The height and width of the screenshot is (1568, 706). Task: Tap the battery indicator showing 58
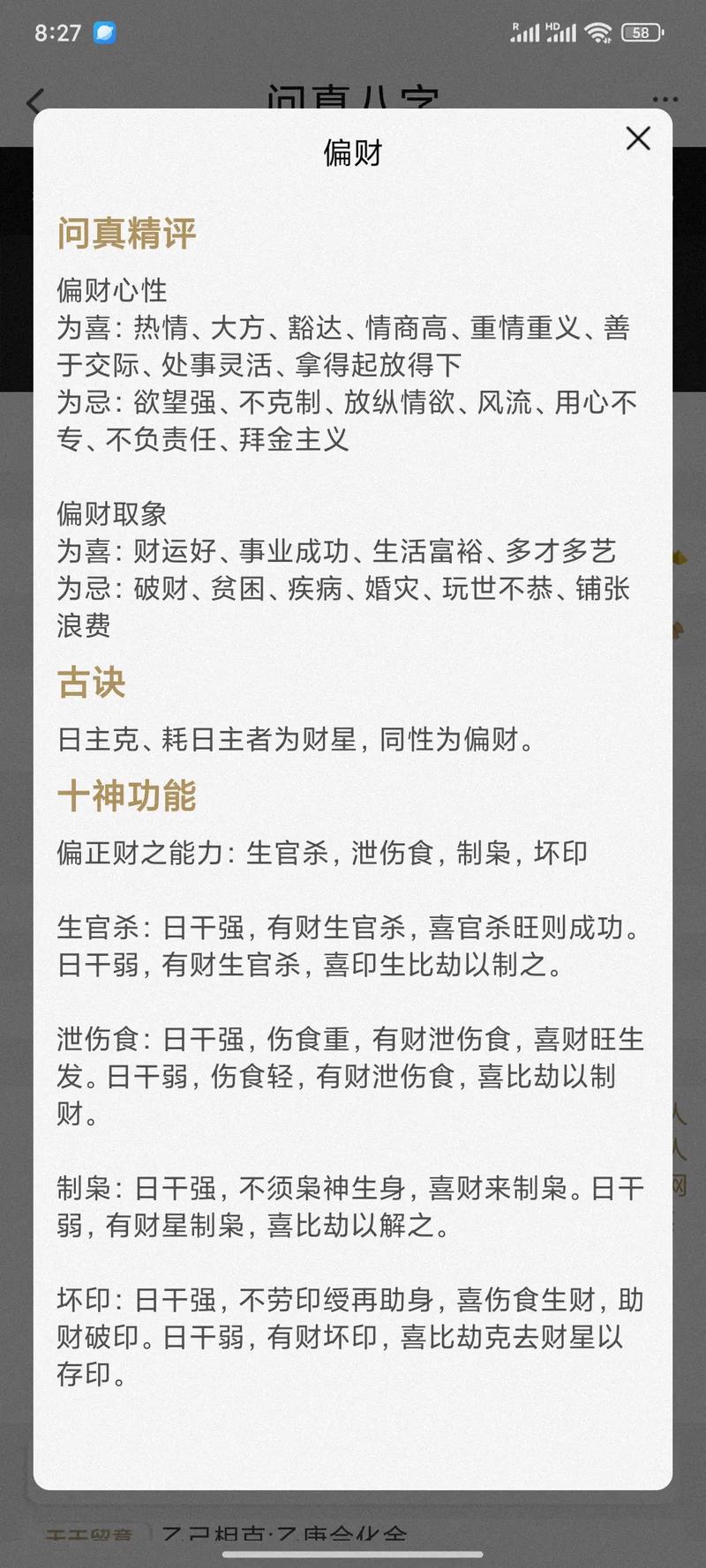642,32
